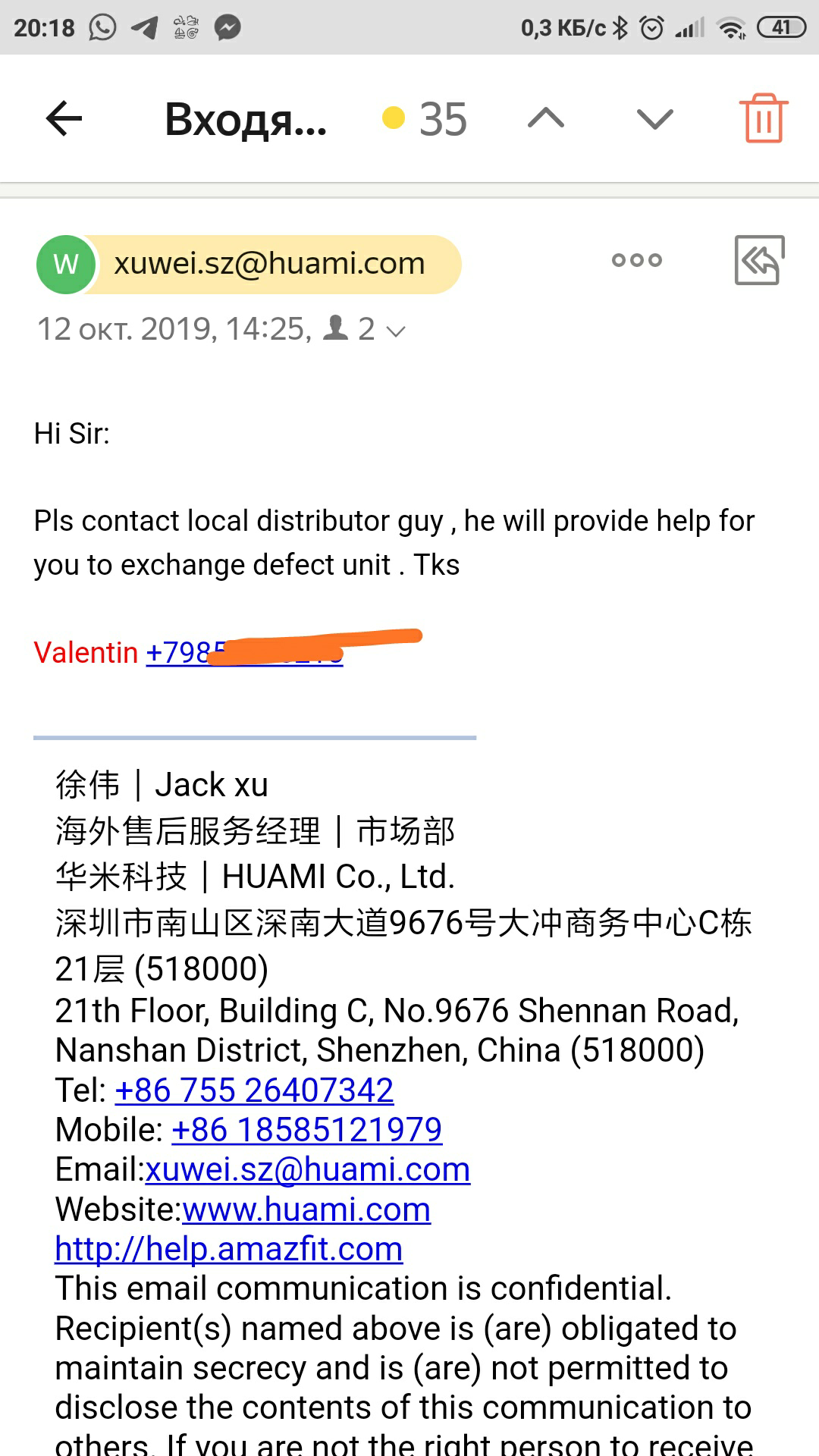Go back to the inbox list

point(64,119)
